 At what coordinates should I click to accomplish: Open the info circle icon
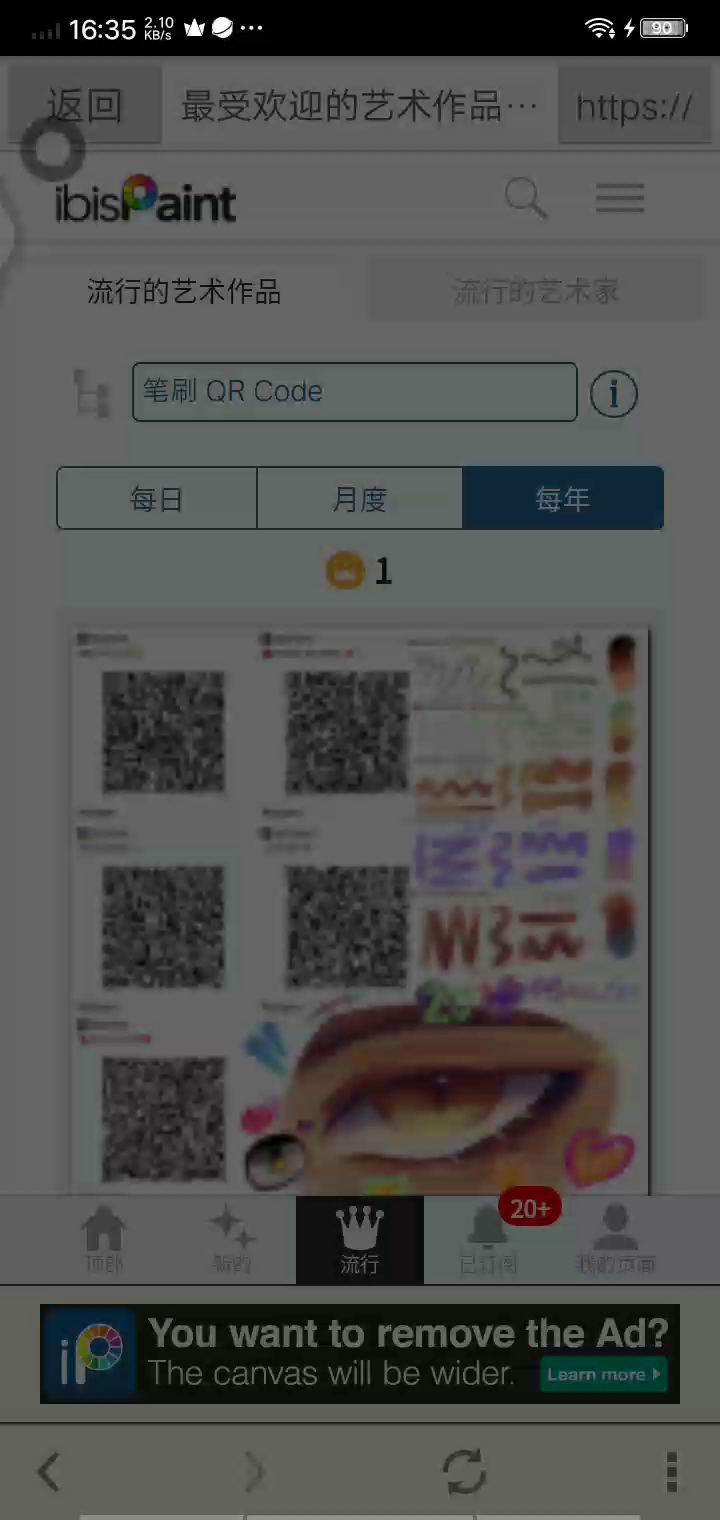pyautogui.click(x=613, y=394)
